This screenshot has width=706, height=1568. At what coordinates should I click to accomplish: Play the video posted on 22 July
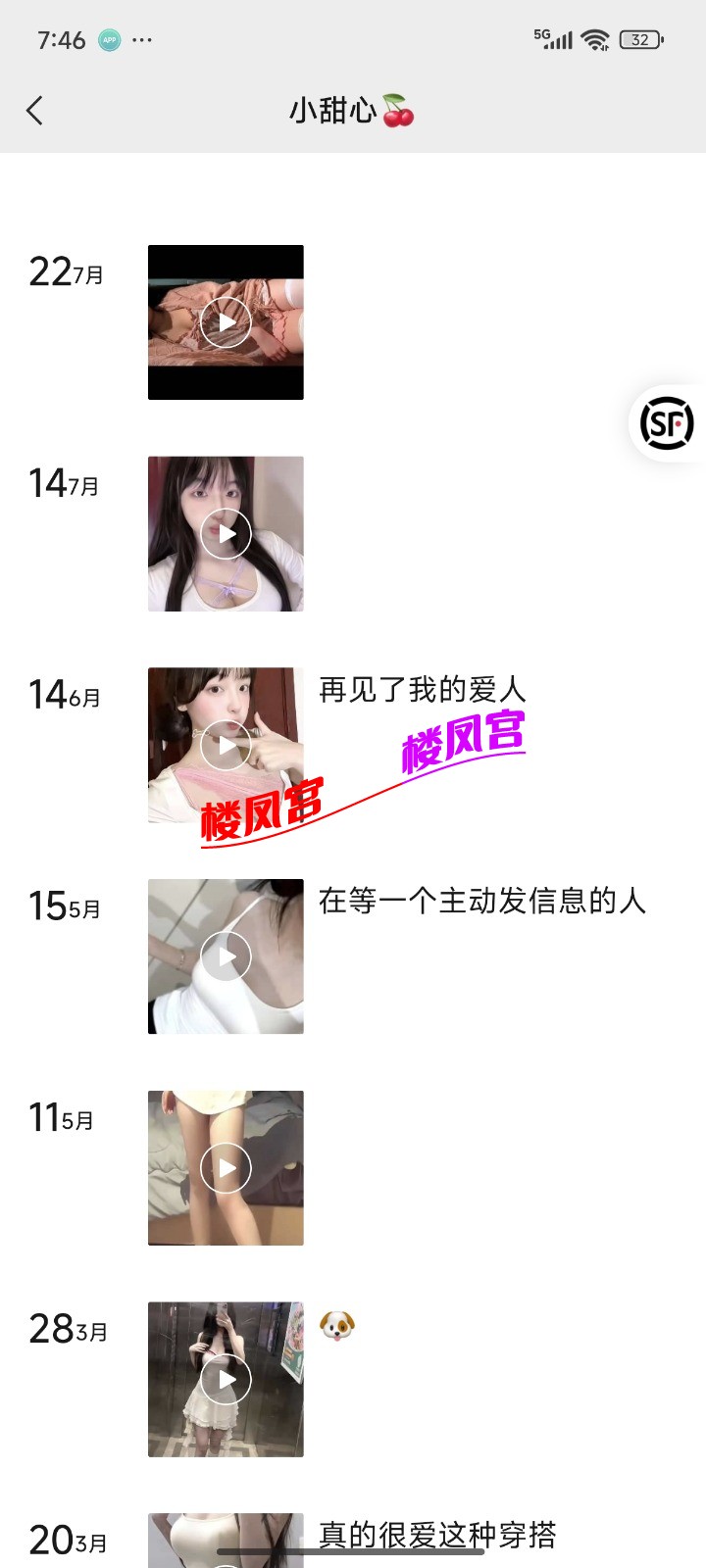(226, 322)
